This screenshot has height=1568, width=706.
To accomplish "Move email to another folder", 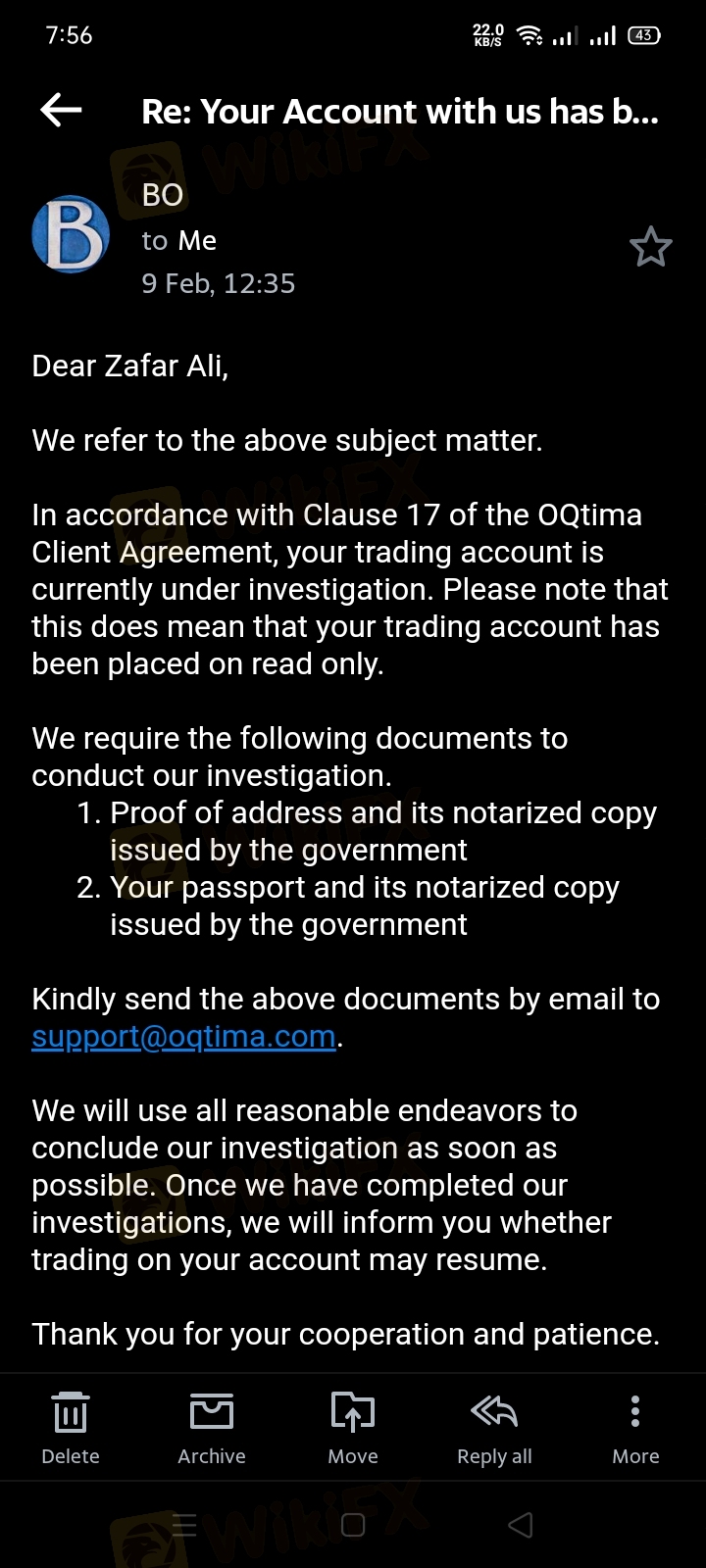I will 353,1427.
